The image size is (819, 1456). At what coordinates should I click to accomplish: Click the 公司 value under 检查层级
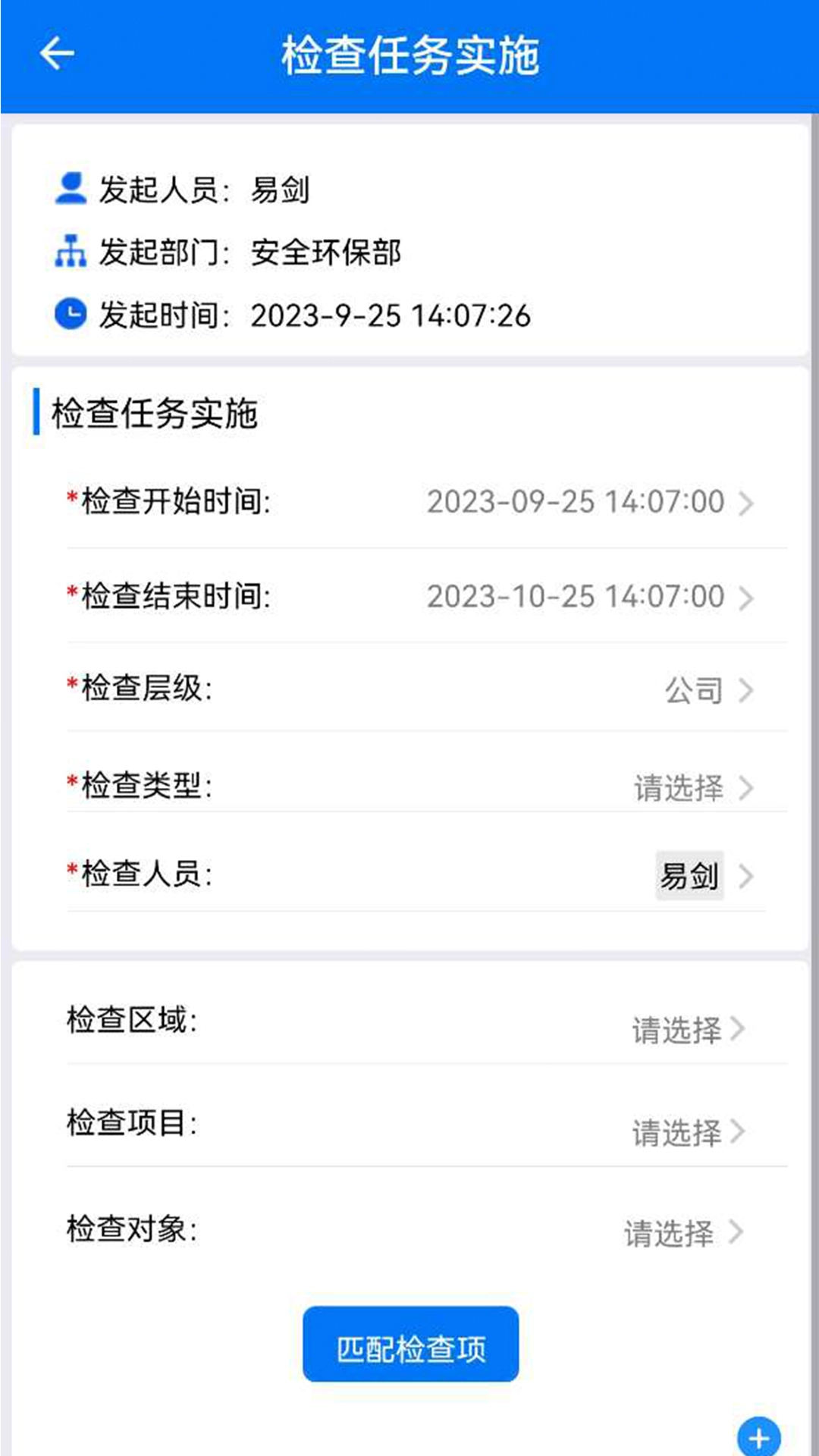tap(694, 691)
